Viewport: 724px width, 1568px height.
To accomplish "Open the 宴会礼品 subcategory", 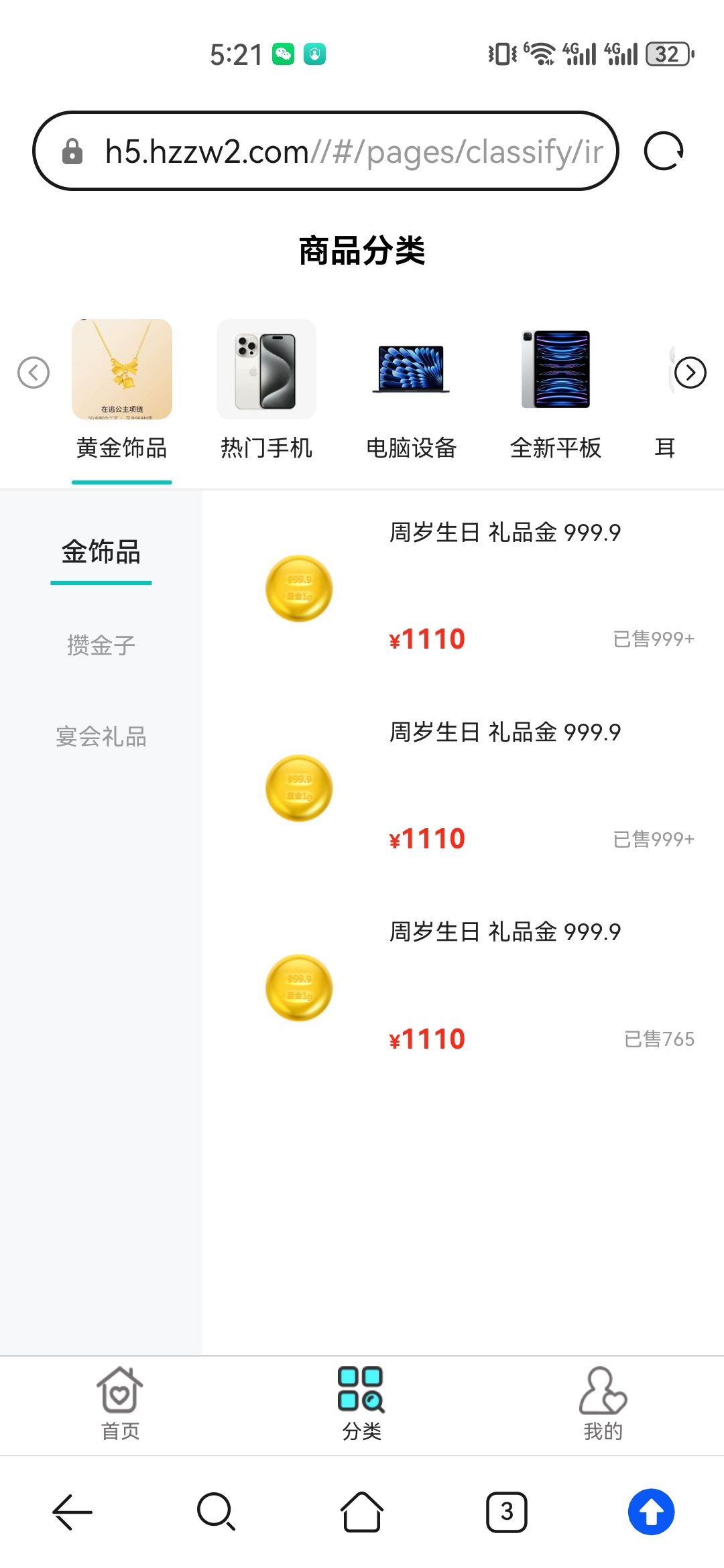I will point(101,736).
